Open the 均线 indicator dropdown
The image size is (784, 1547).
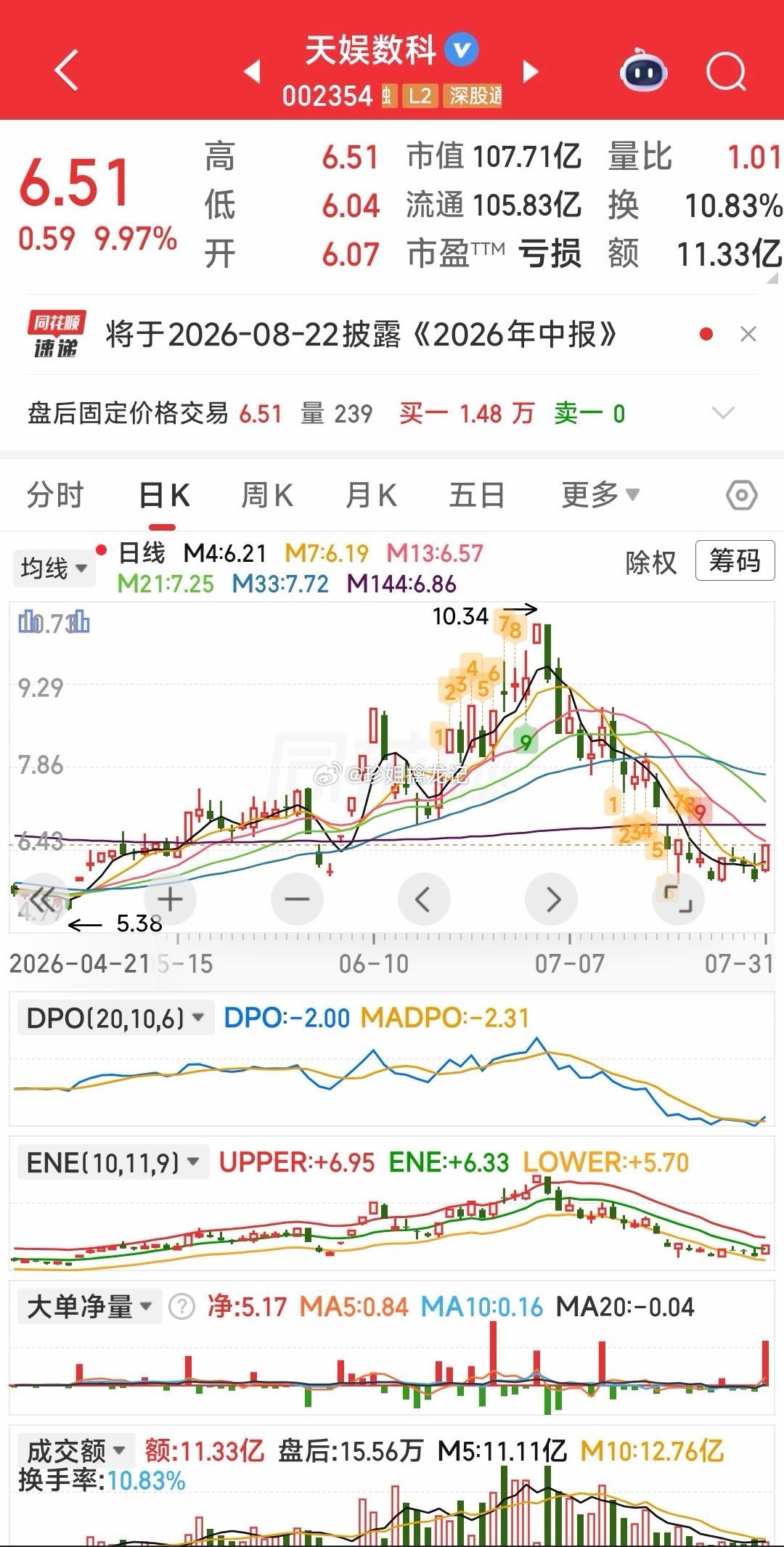[54, 568]
